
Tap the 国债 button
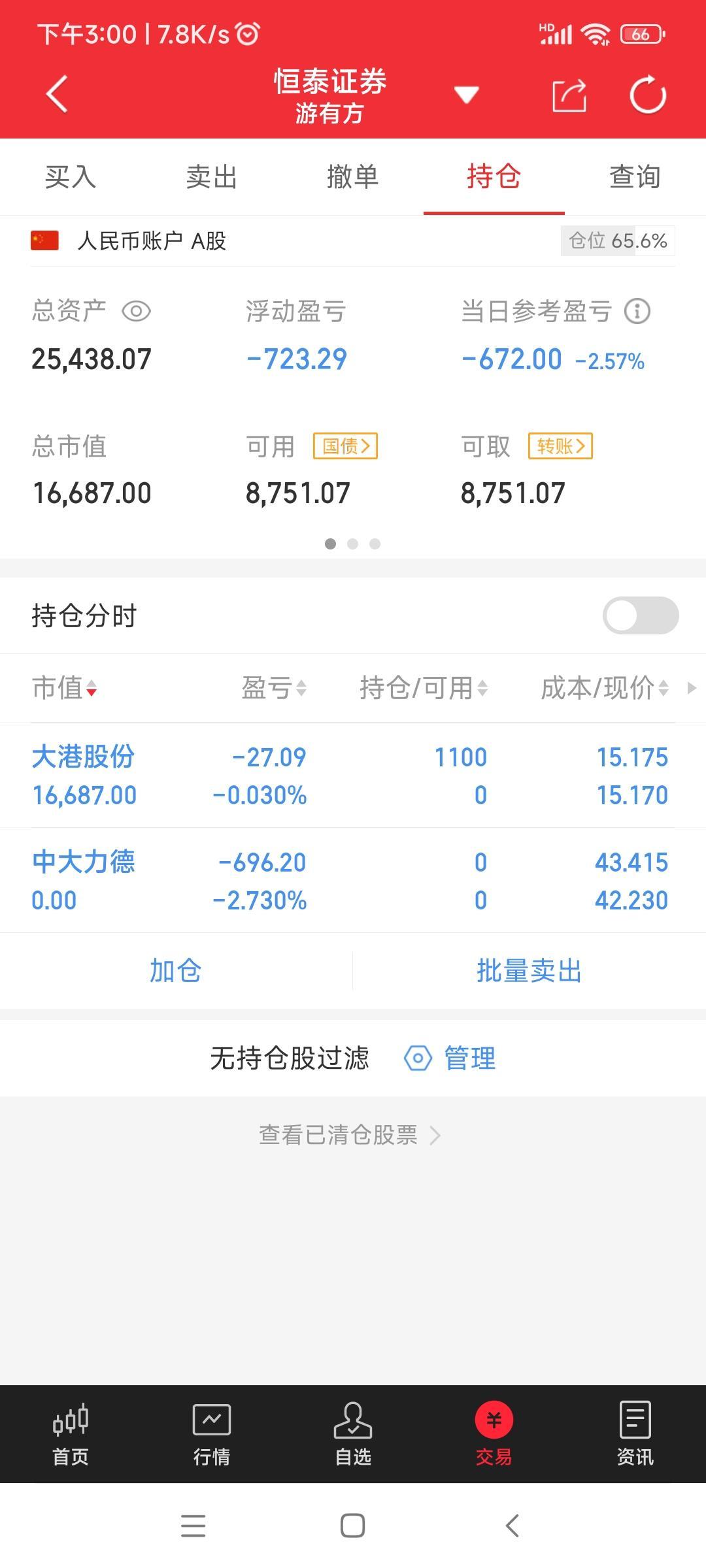(x=345, y=446)
